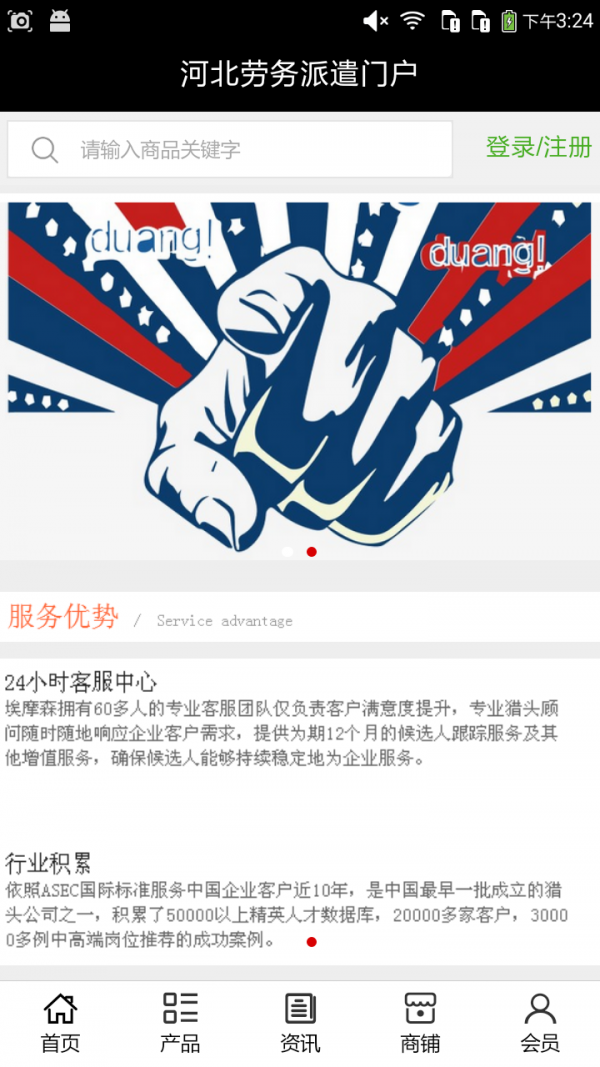Open the 会员 member tab
The image size is (600, 1067).
click(540, 1023)
